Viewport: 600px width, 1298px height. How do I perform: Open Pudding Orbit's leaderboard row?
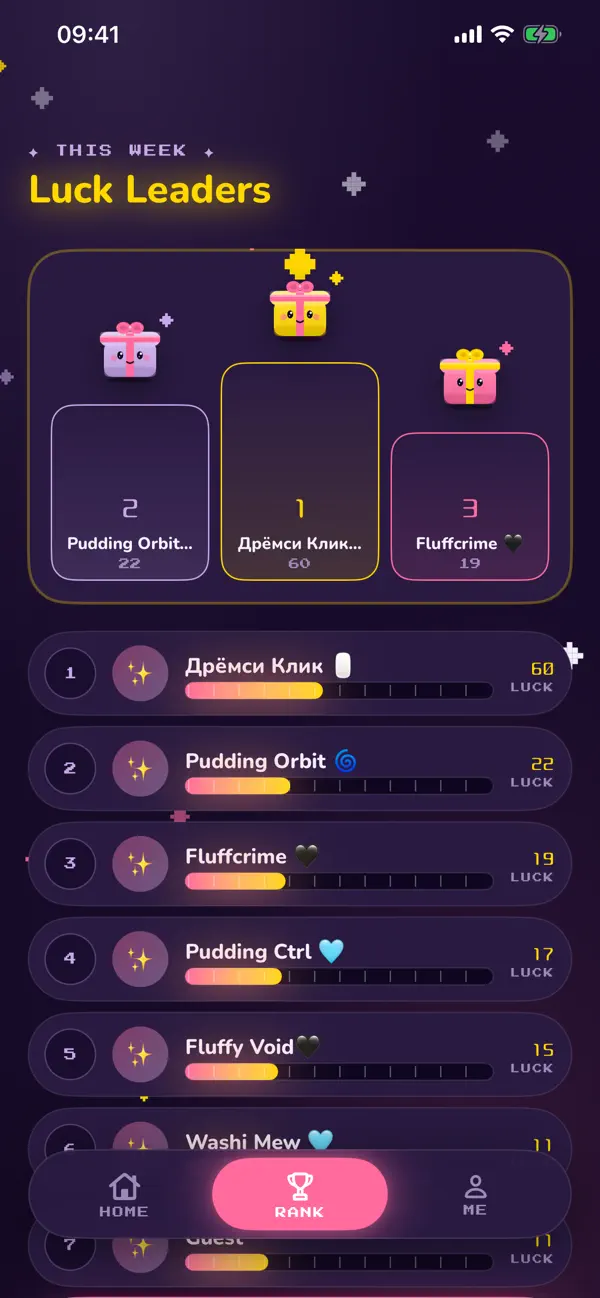[300, 768]
